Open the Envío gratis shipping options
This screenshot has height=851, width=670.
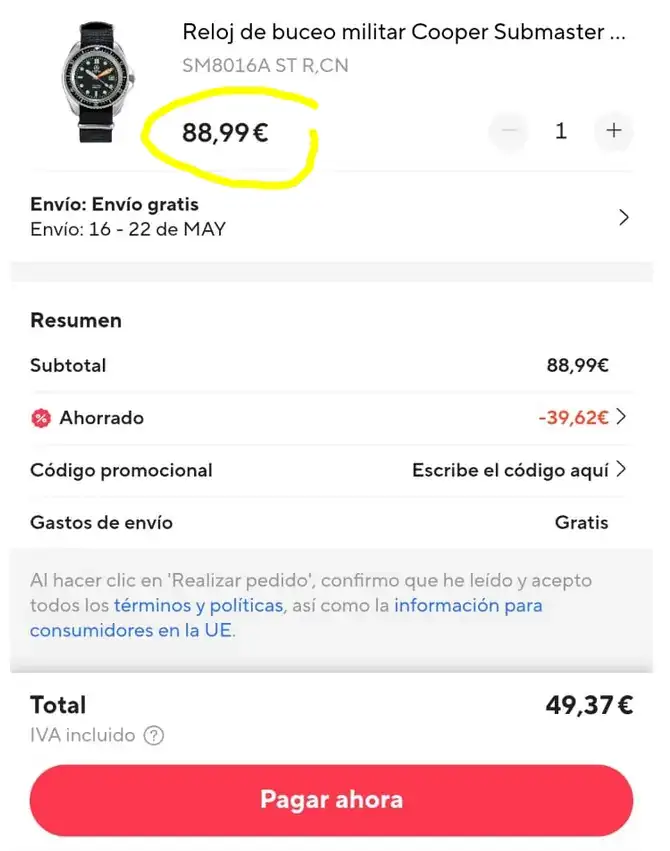pyautogui.click(x=330, y=216)
